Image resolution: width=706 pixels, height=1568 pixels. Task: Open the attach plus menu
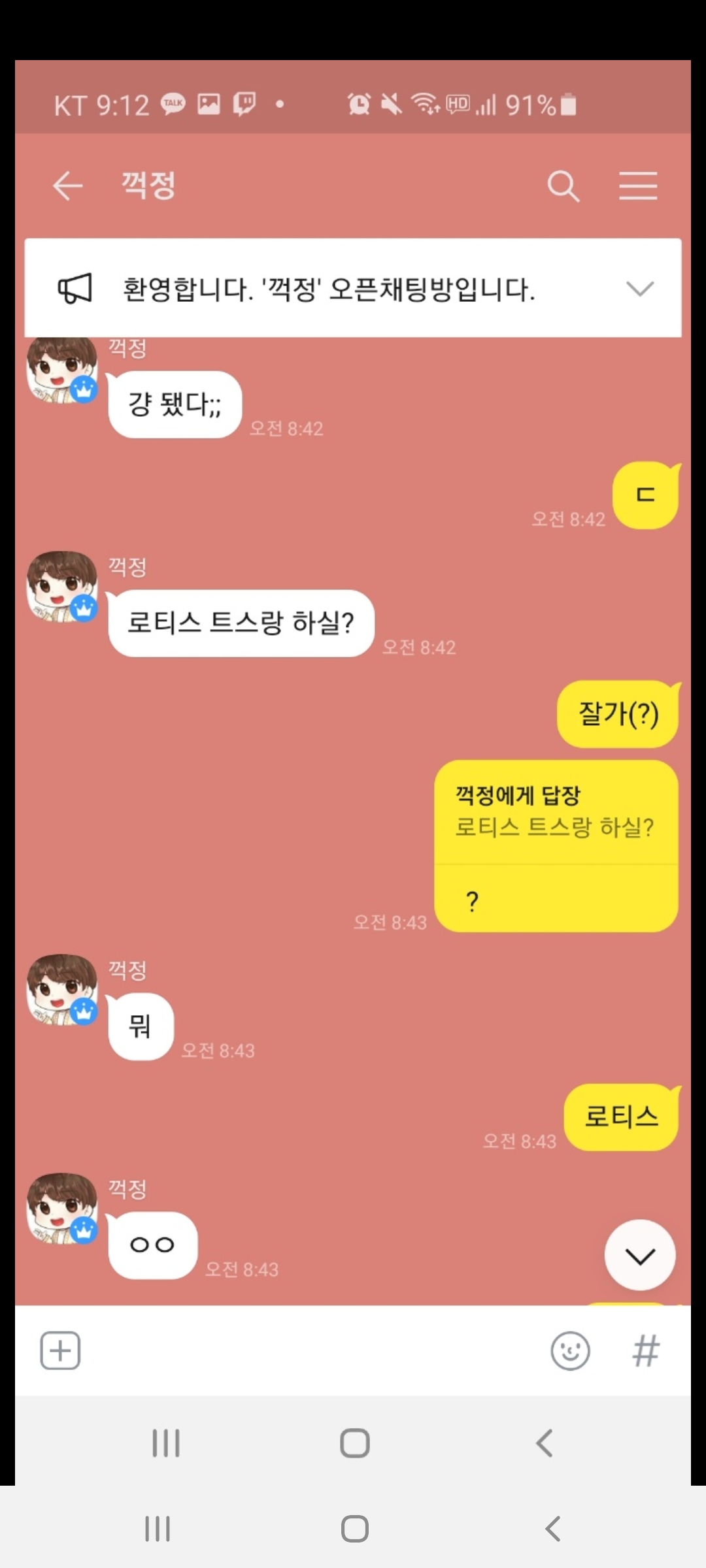60,1350
